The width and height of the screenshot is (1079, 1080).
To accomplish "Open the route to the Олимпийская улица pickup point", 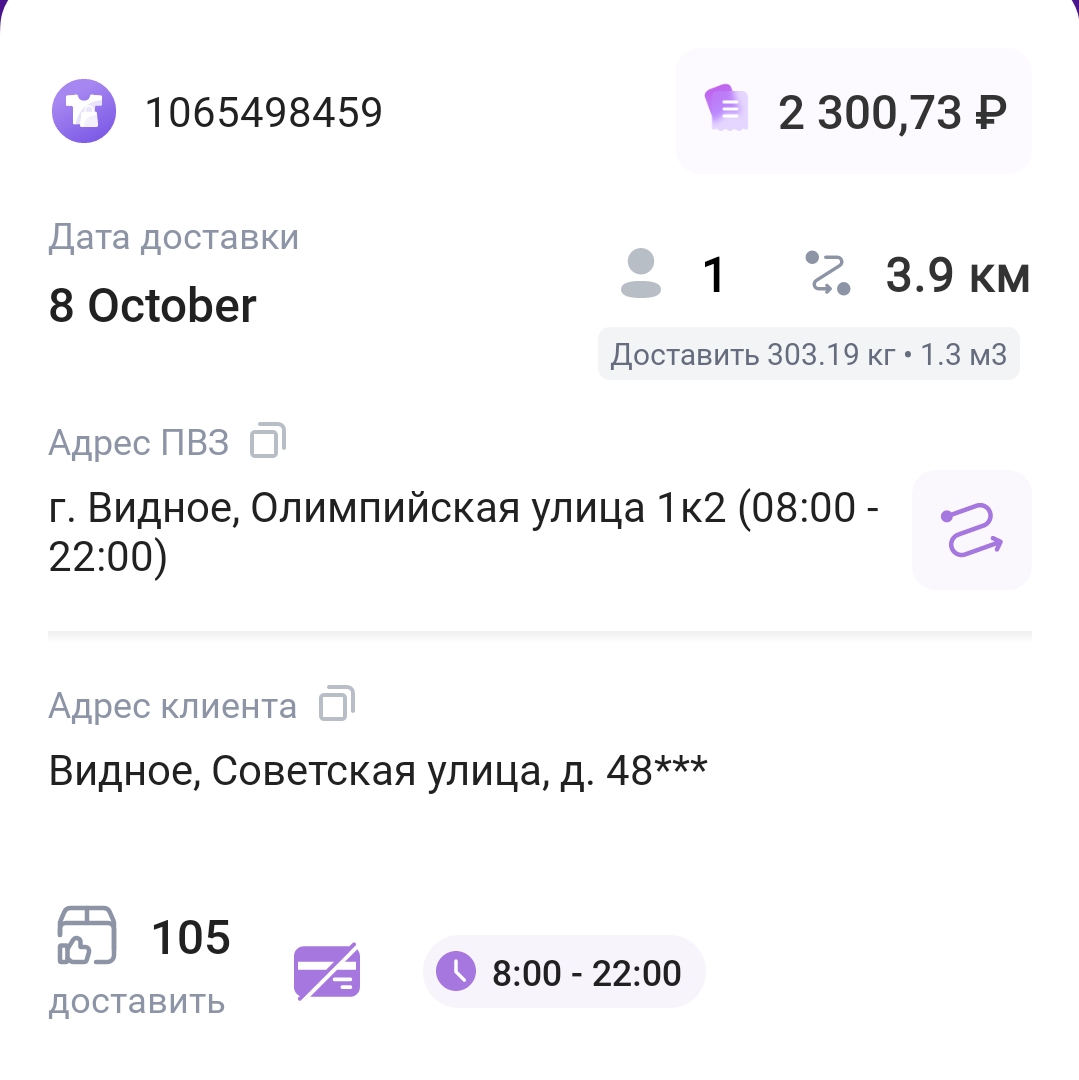I will coord(971,530).
